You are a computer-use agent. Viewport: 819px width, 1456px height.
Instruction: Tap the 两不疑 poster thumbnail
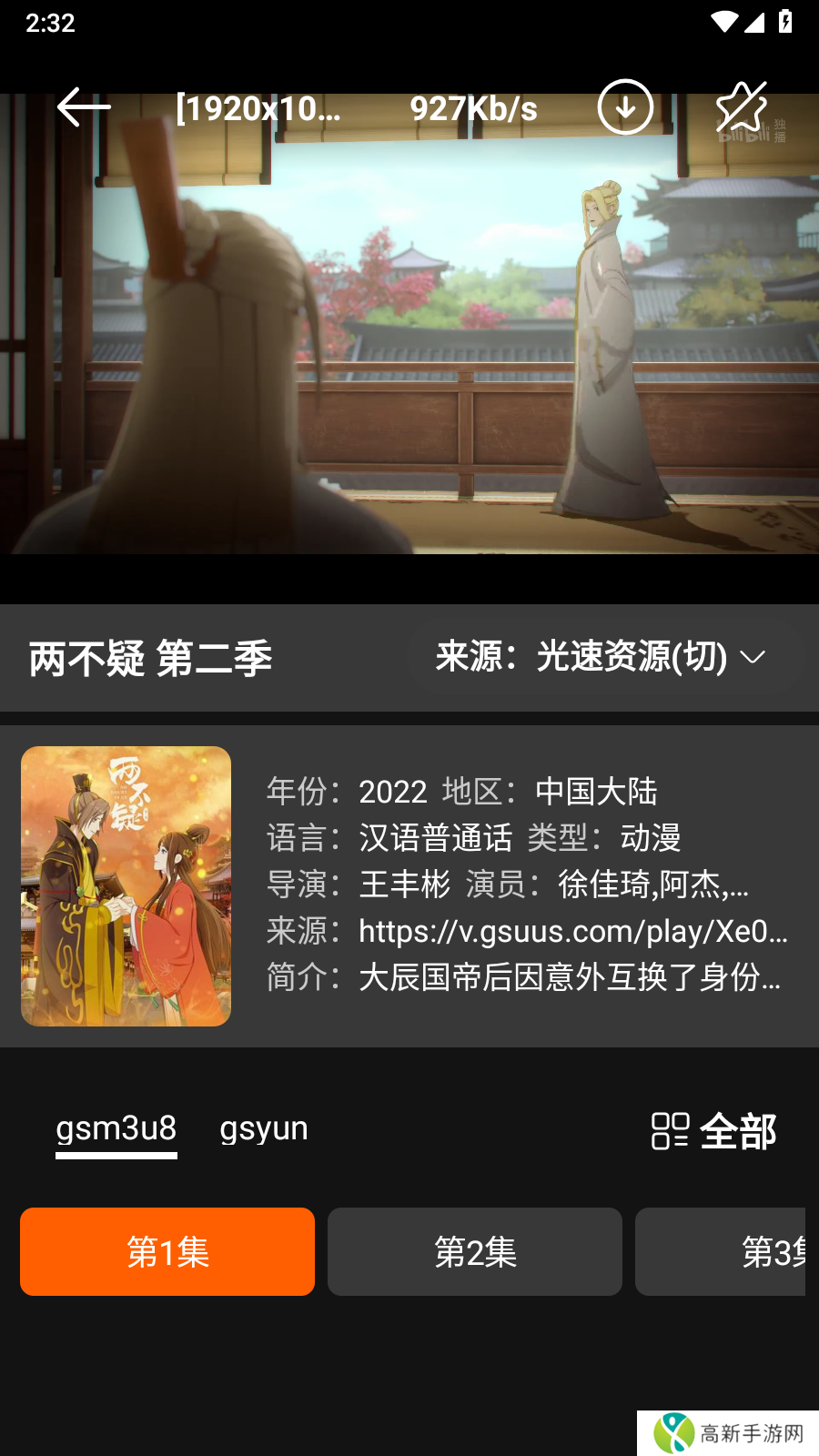(126, 886)
